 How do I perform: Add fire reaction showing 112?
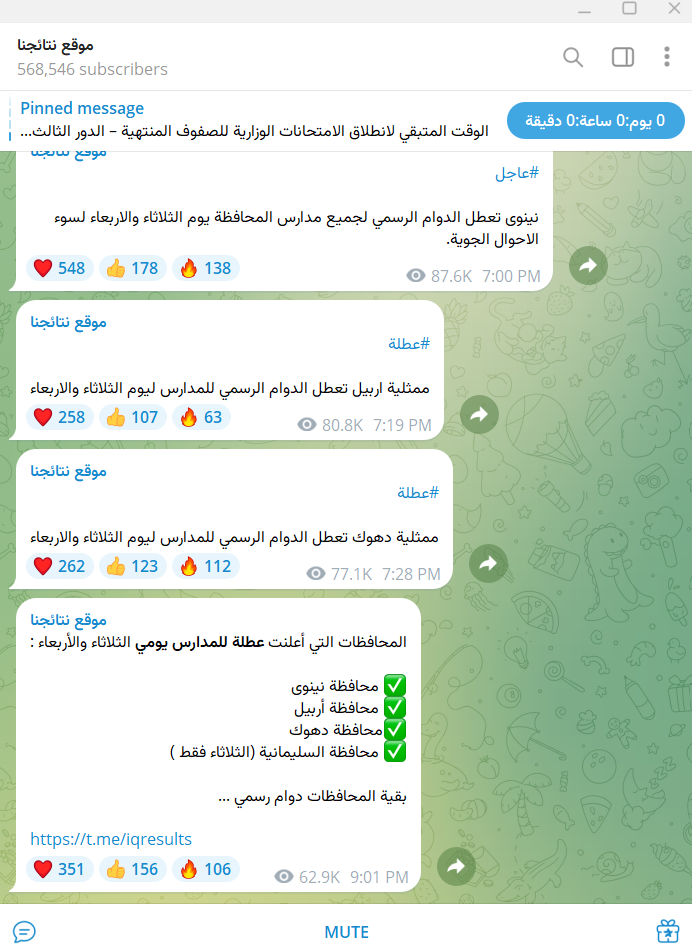point(205,566)
